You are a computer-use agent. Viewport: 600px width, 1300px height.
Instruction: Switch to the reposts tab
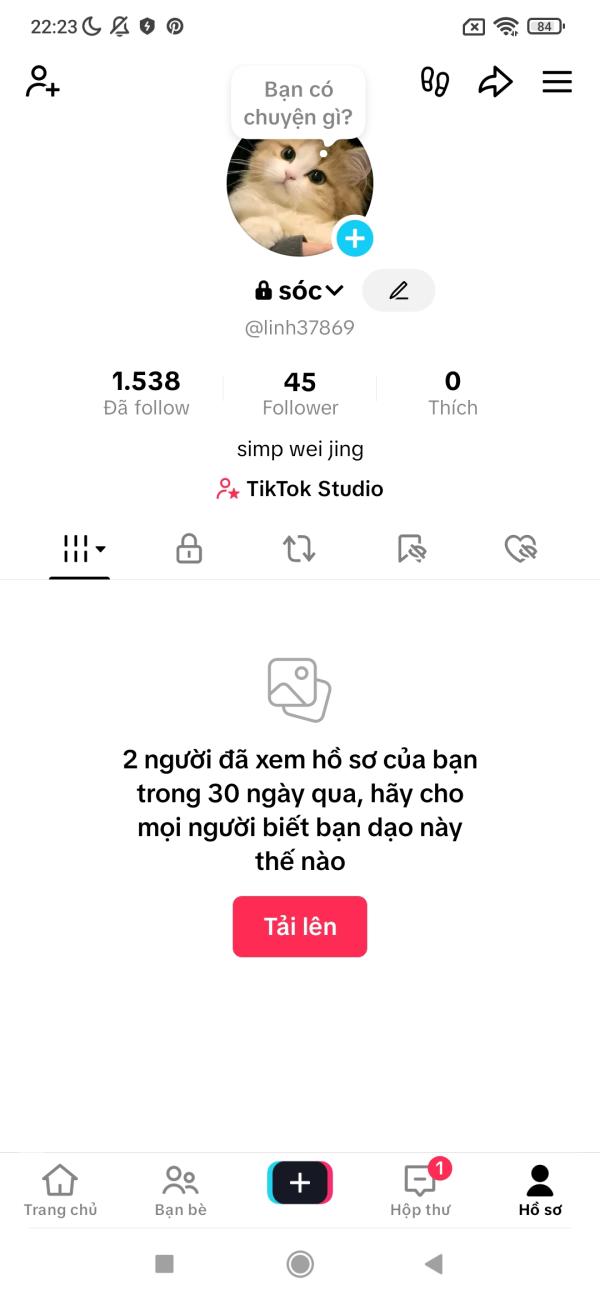299,548
